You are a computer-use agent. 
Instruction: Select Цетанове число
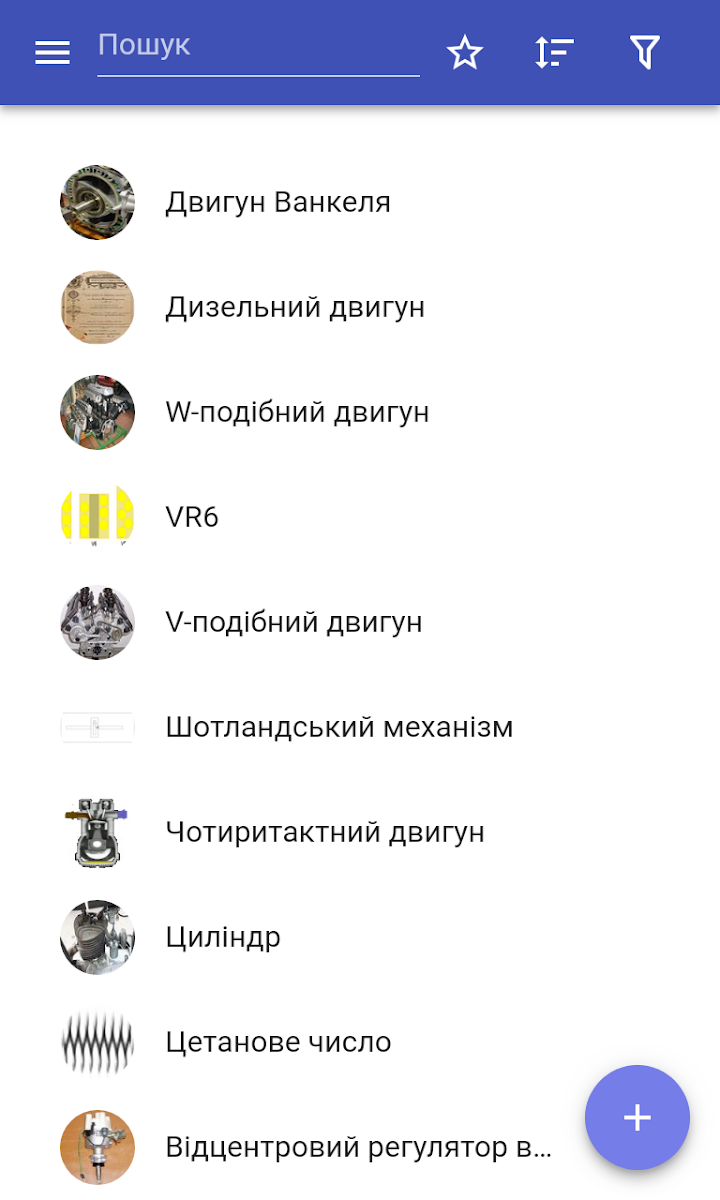(278, 1042)
